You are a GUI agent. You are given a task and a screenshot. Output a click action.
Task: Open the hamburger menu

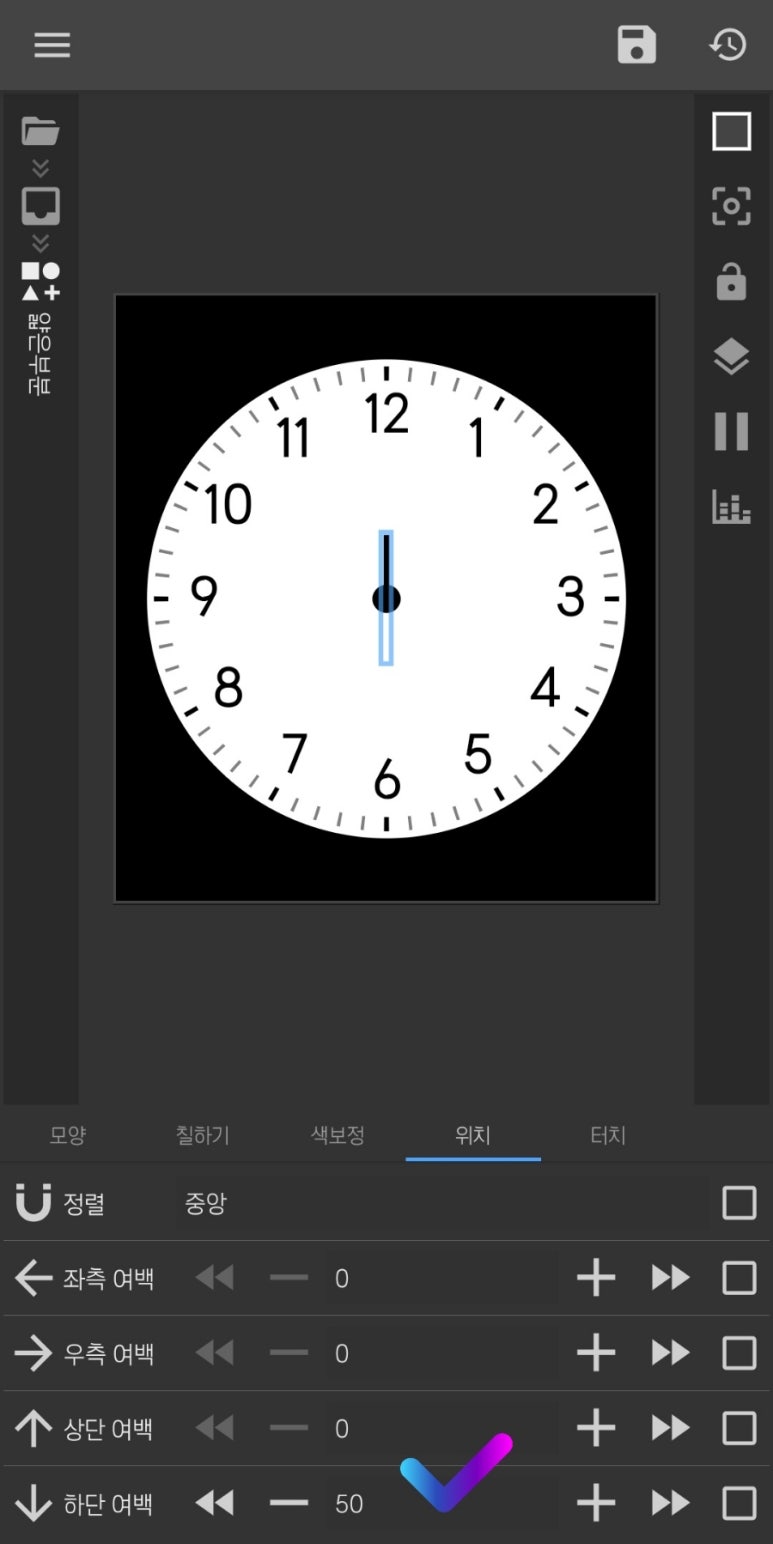(52, 45)
